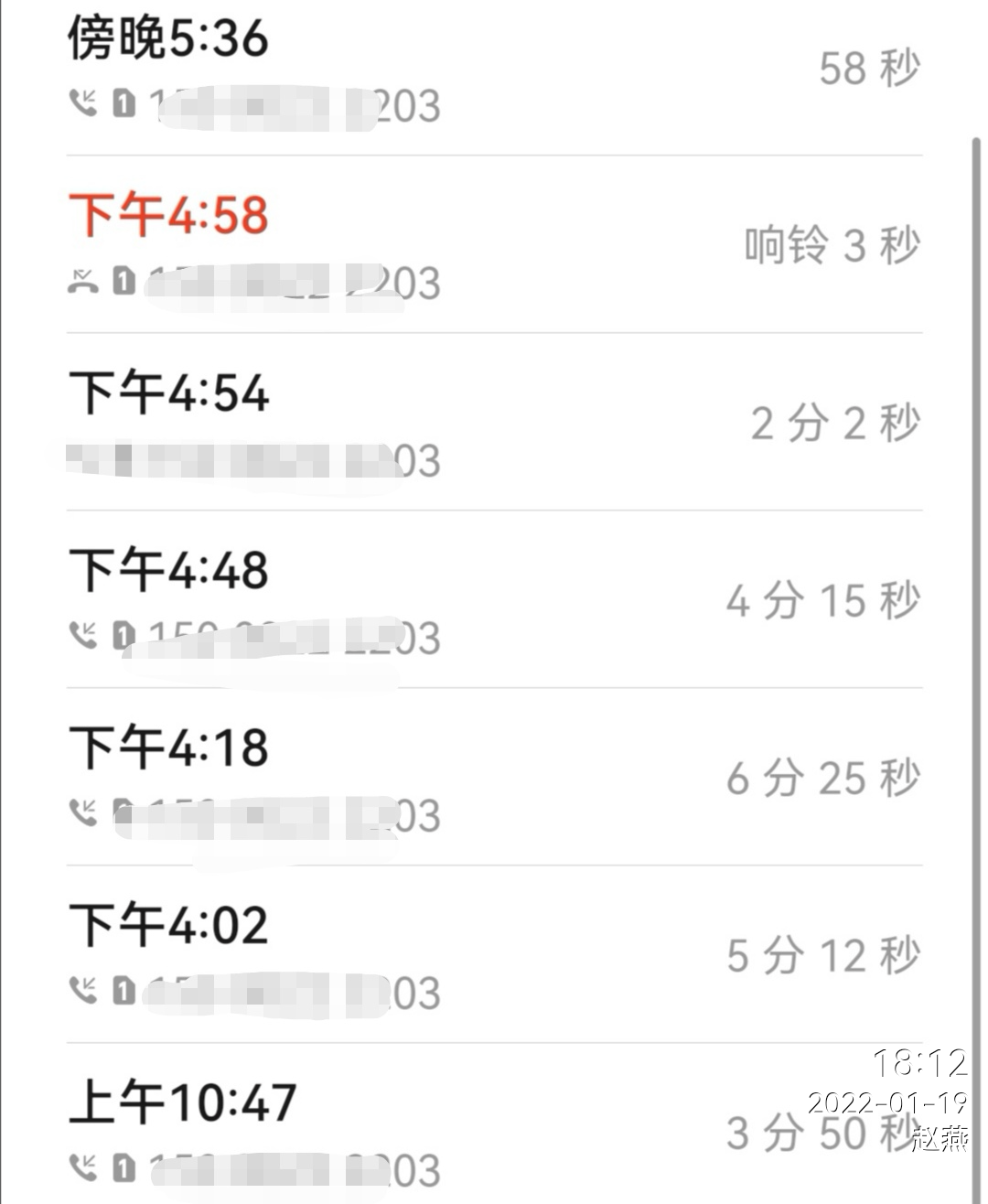Select the 下午4:18 call entry
Viewport: 988px width, 1204px height.
(x=494, y=778)
